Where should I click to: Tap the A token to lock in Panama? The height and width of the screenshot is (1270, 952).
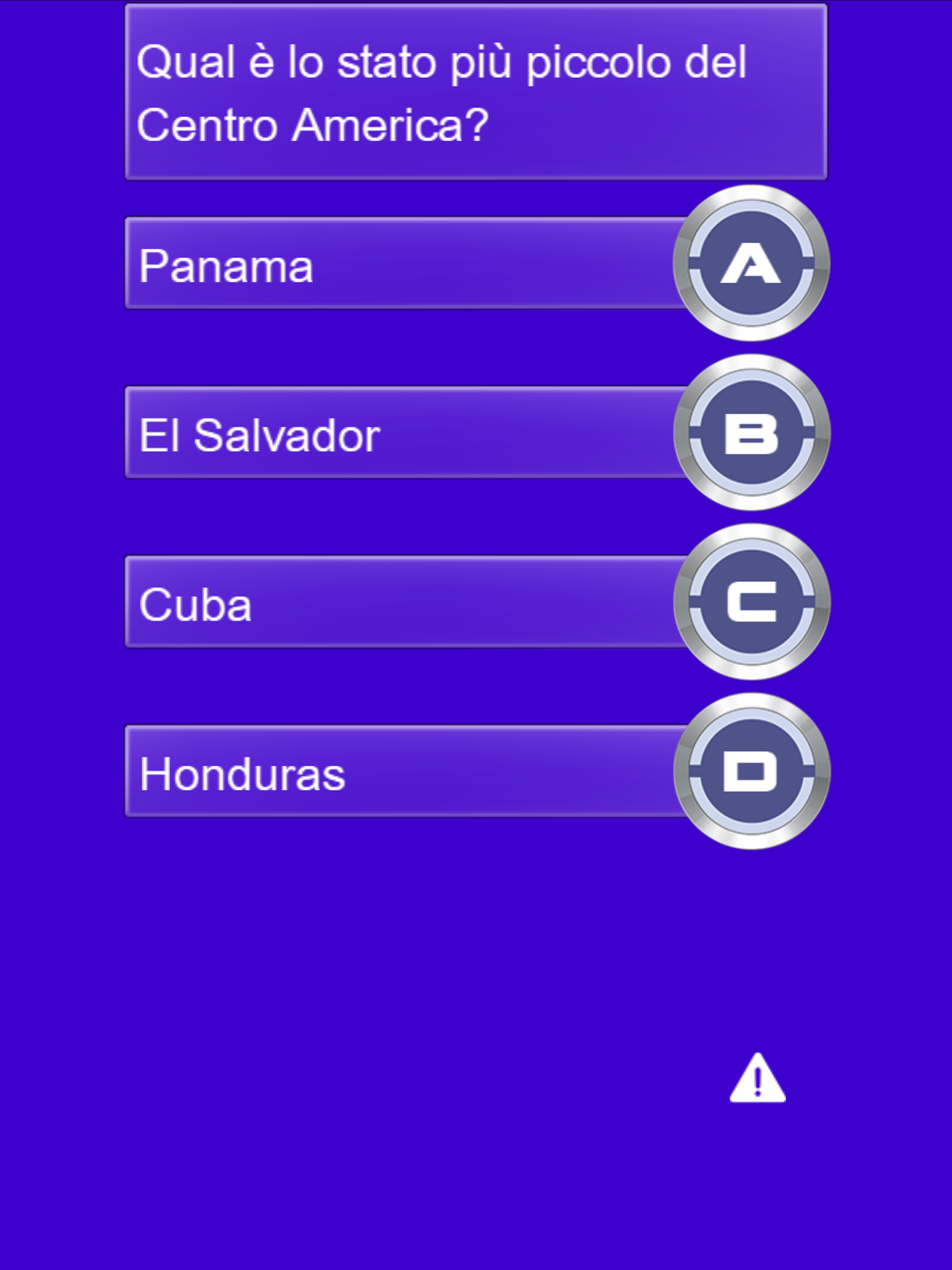(752, 264)
